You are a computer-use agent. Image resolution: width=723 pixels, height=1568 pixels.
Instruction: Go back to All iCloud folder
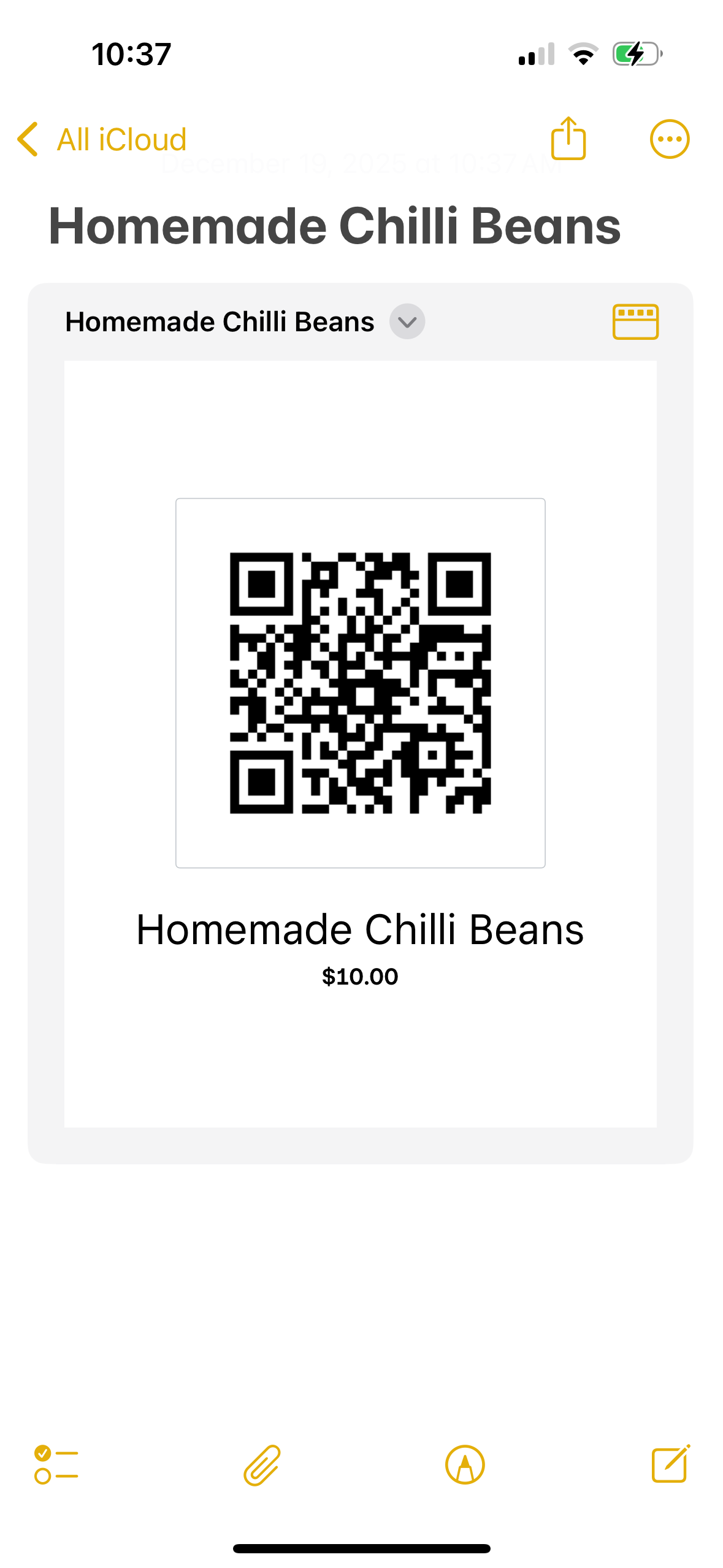coord(102,140)
